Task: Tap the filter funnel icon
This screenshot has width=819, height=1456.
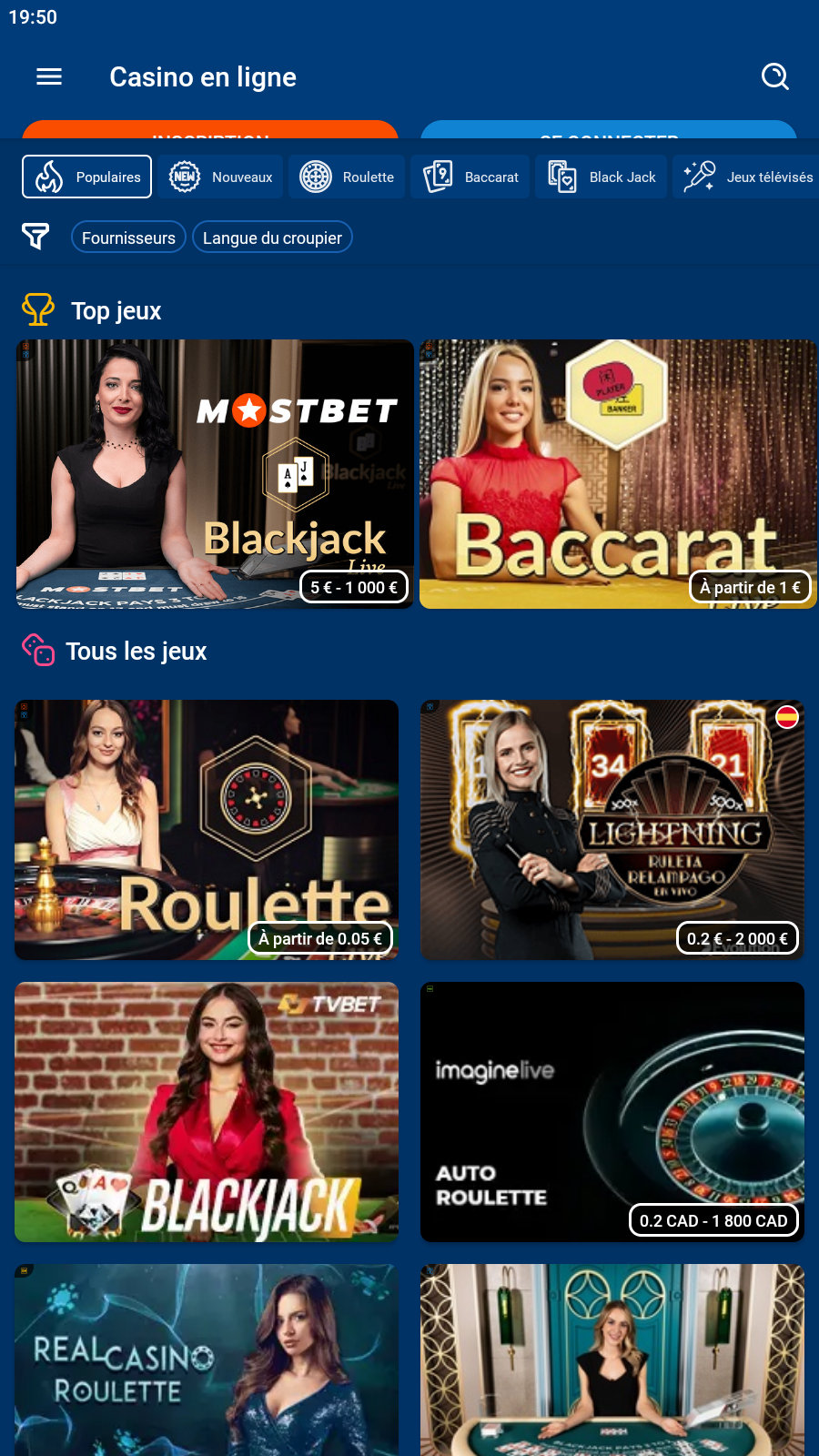Action: (x=35, y=237)
